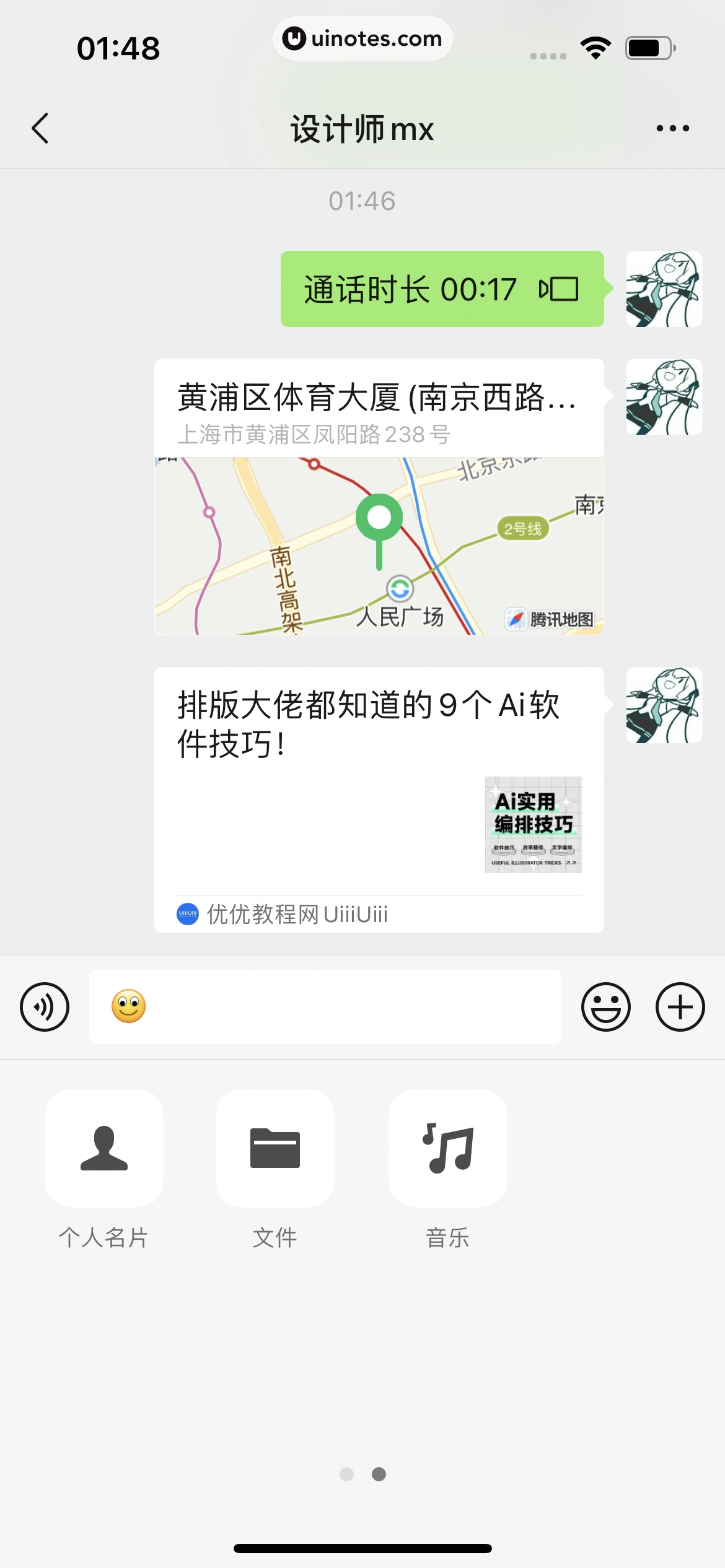The height and width of the screenshot is (1568, 725).
Task: Jump to first attachment page dot
Action: click(x=346, y=1474)
